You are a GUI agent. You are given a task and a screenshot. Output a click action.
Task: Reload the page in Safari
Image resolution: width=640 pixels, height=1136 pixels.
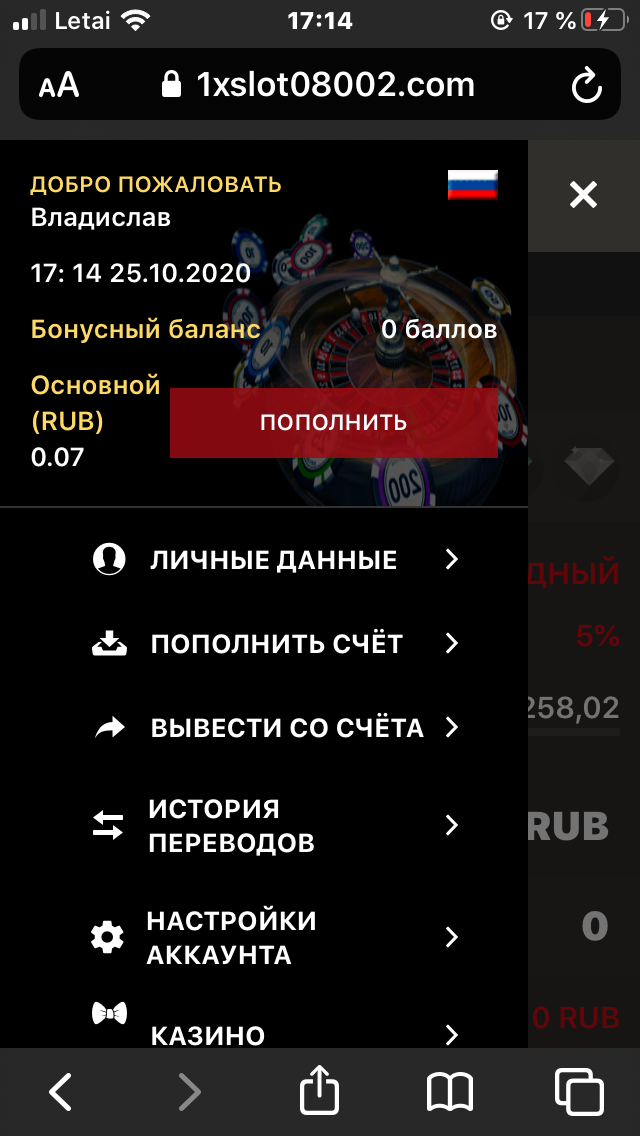click(586, 86)
